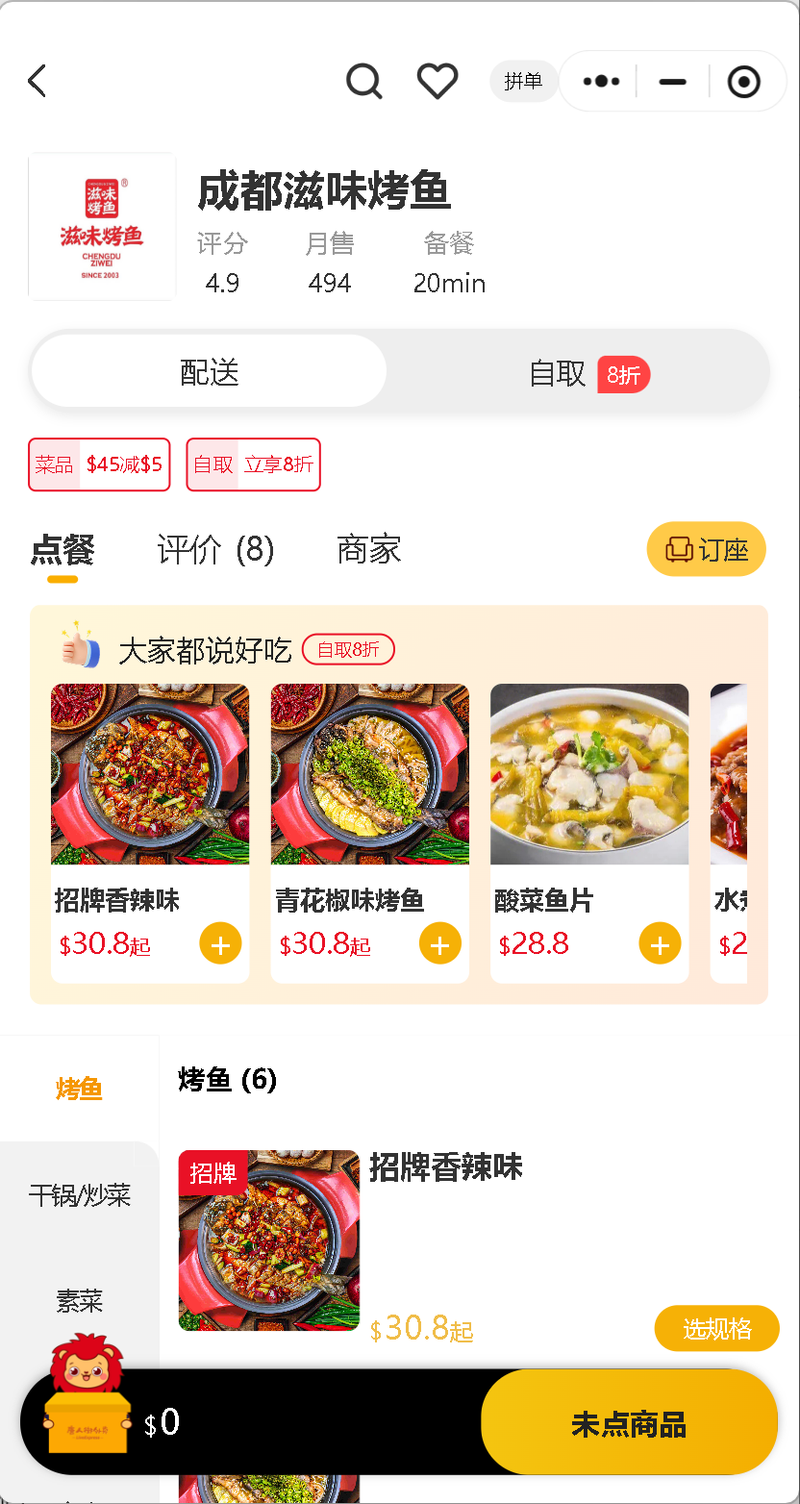Image resolution: width=800 pixels, height=1504 pixels.
Task: Open the 干锅/炒菜 menu category
Action: (x=79, y=1195)
